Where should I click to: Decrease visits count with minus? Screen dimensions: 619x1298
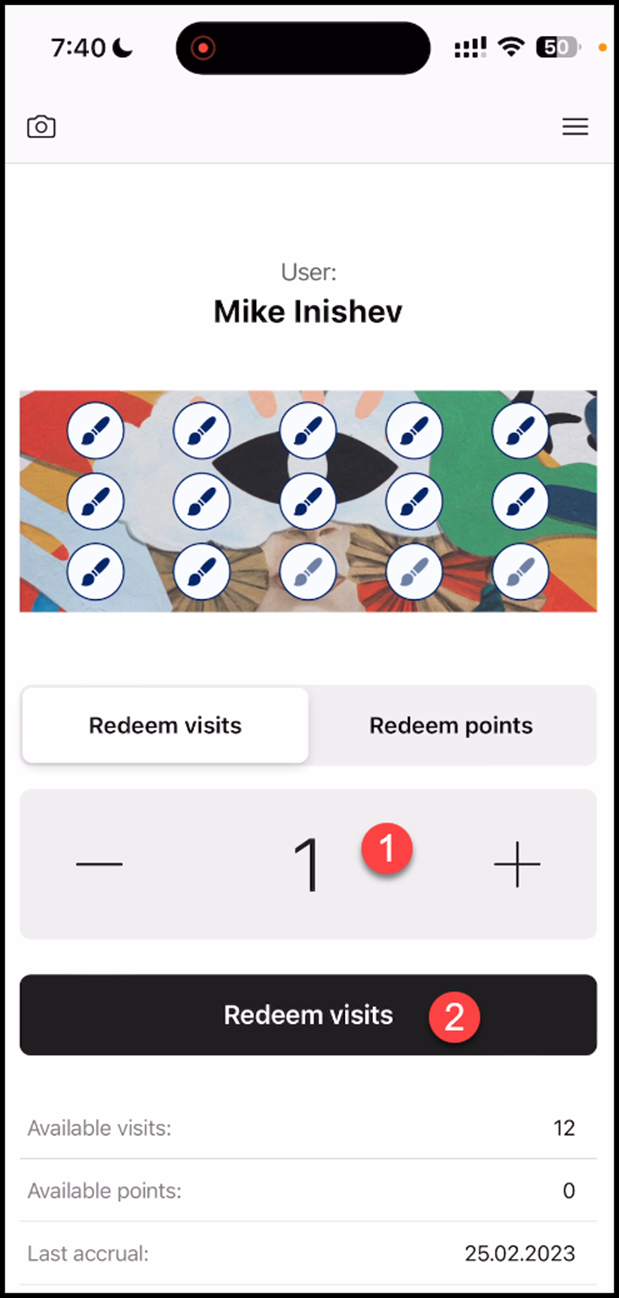click(x=99, y=863)
